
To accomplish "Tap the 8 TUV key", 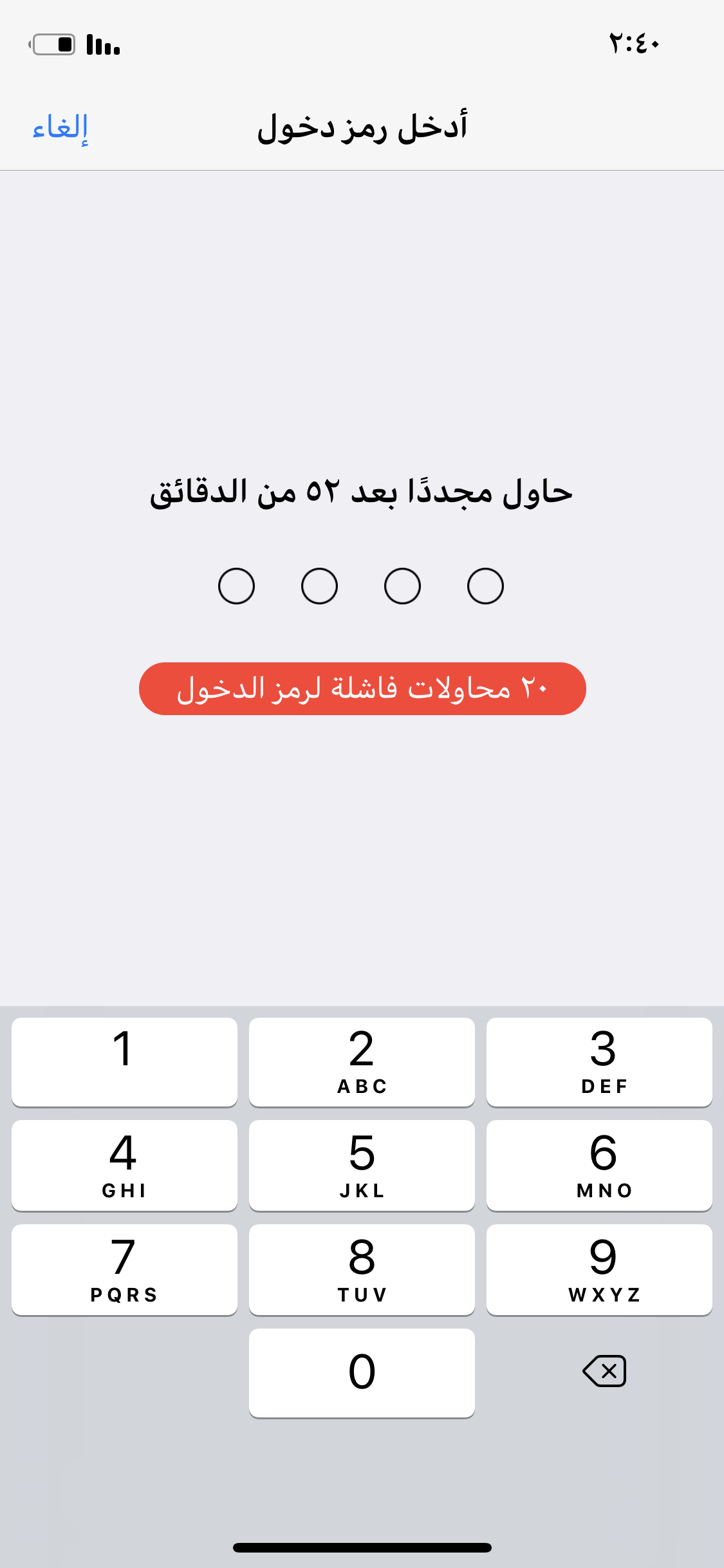I will (x=362, y=1270).
